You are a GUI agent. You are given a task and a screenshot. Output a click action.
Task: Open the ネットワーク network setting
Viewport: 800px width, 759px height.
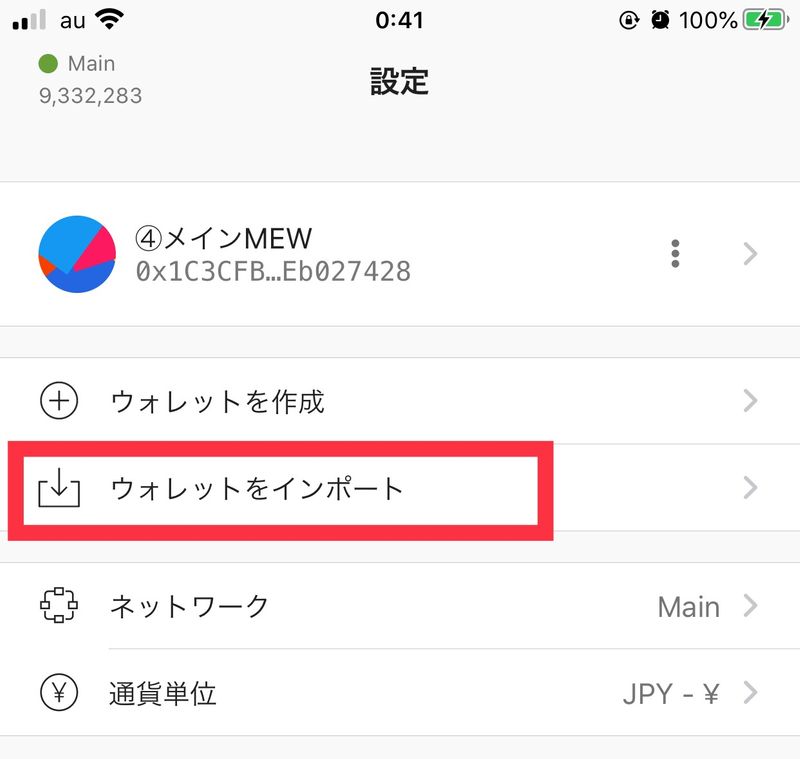click(x=400, y=606)
